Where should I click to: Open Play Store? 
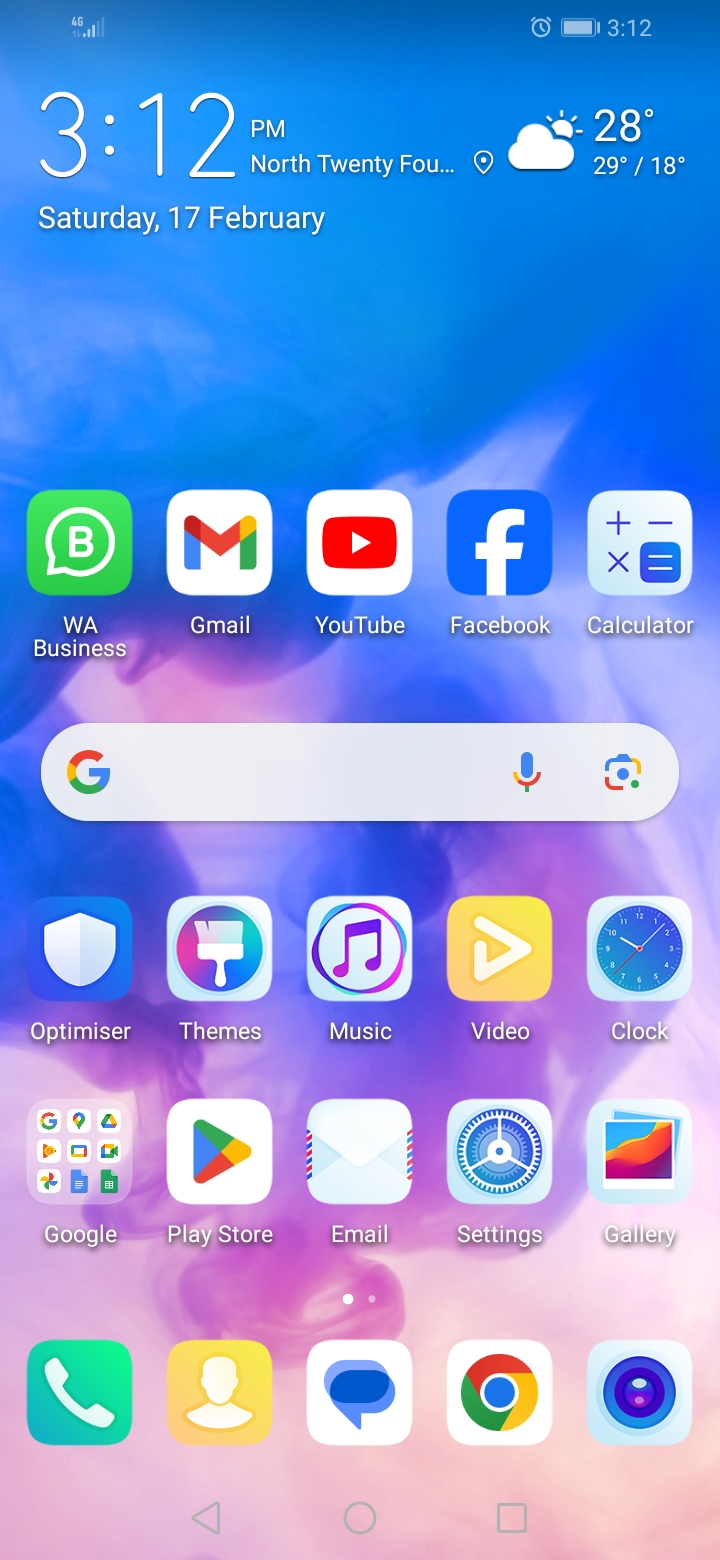click(x=220, y=1152)
